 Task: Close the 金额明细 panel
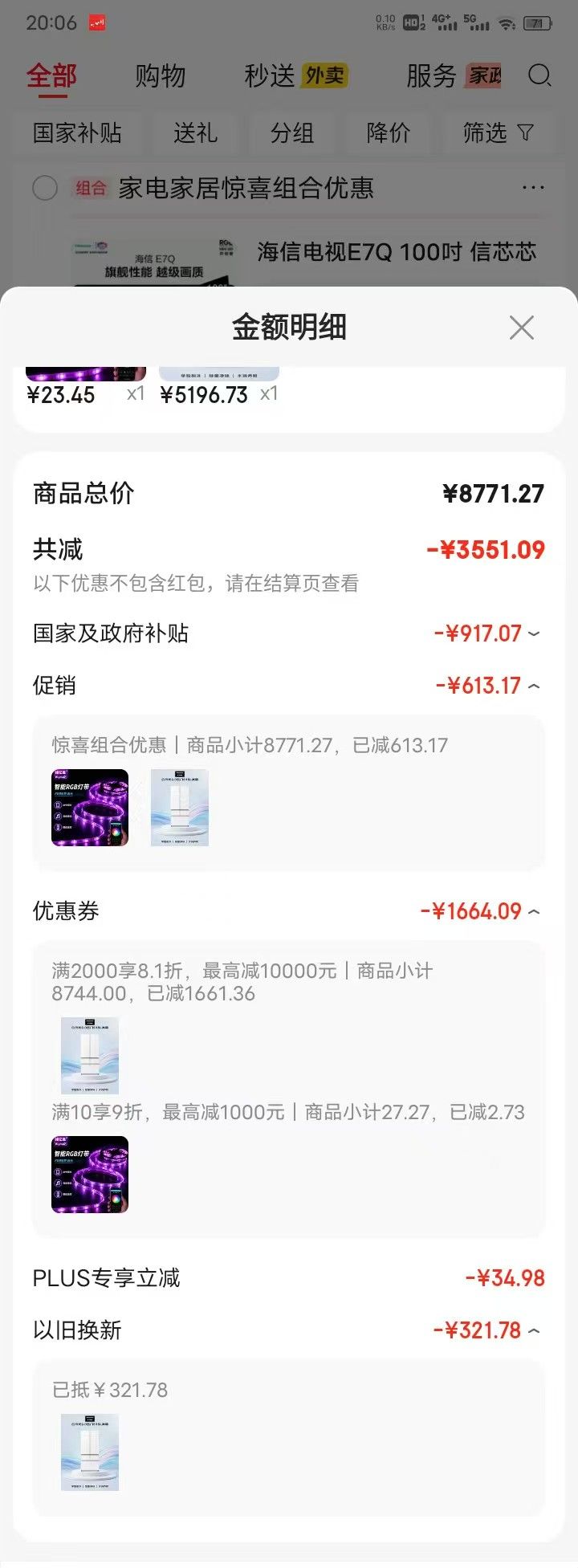(522, 328)
